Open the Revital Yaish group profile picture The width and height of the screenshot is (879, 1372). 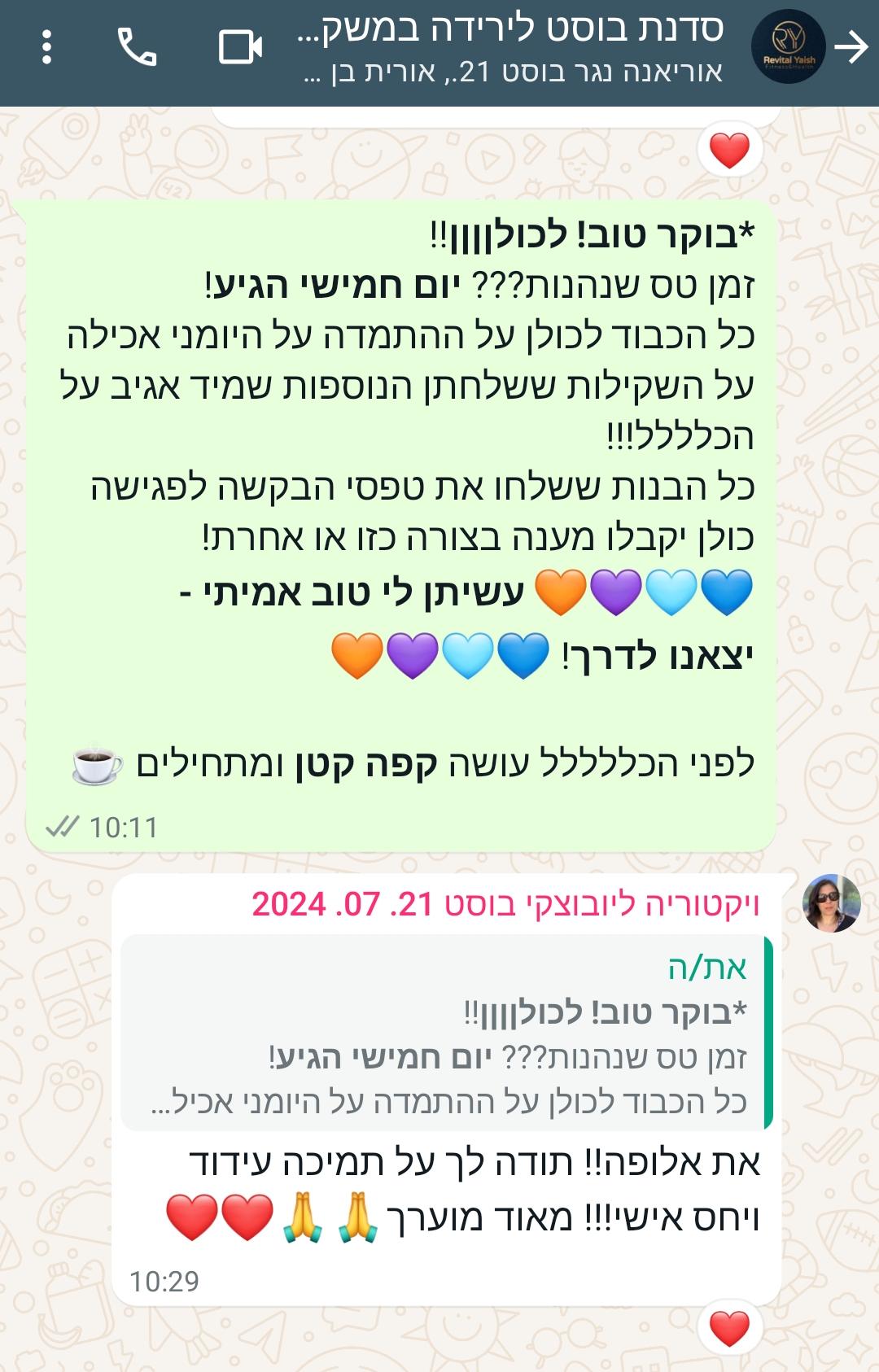[x=788, y=47]
